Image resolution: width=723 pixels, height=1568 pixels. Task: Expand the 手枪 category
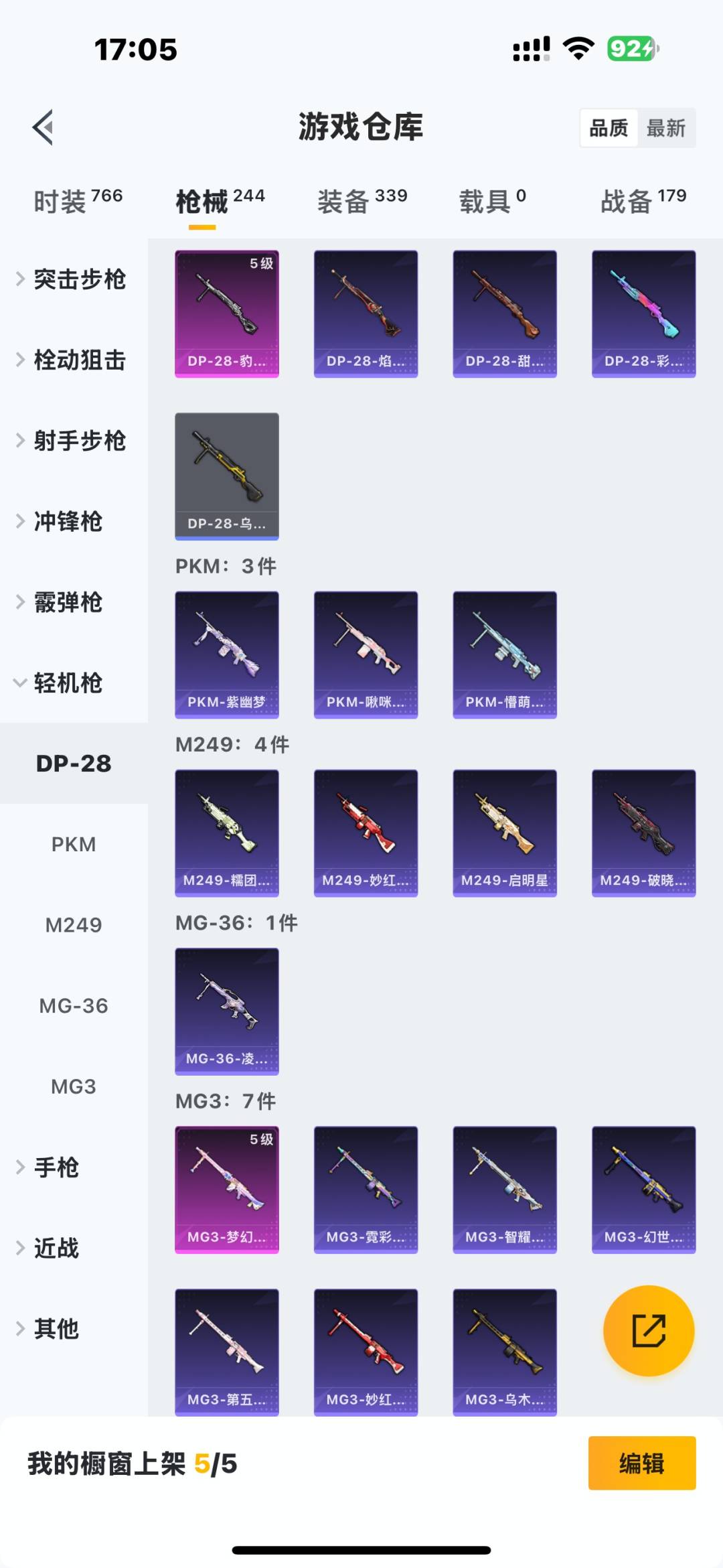57,1167
